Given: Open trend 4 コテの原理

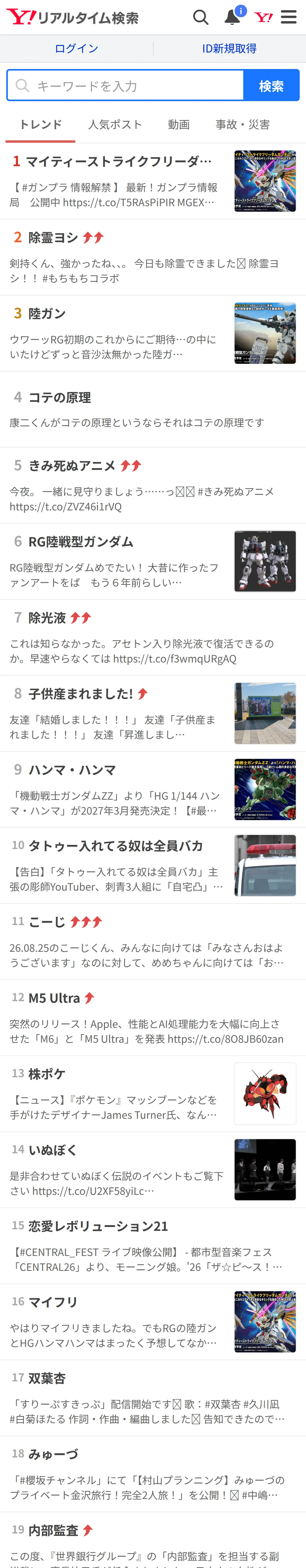Looking at the screenshot, I should click(153, 410).
